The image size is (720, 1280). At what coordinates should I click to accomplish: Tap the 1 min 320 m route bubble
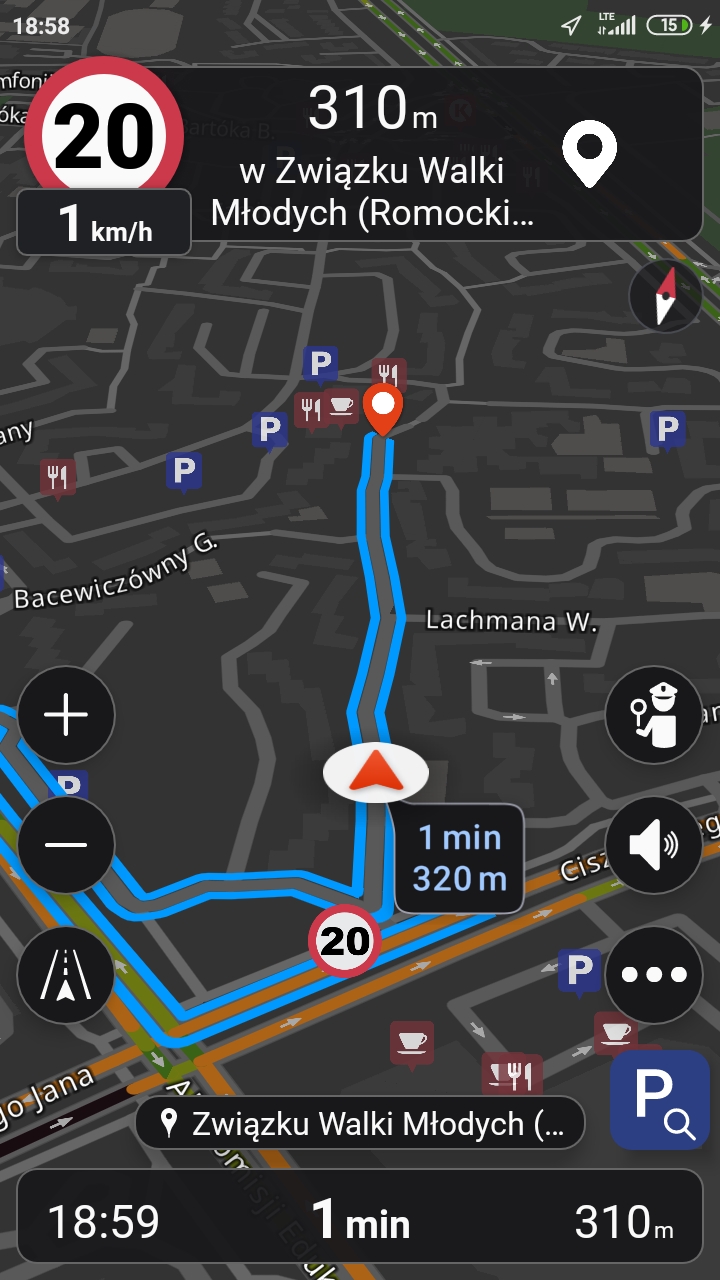[459, 858]
